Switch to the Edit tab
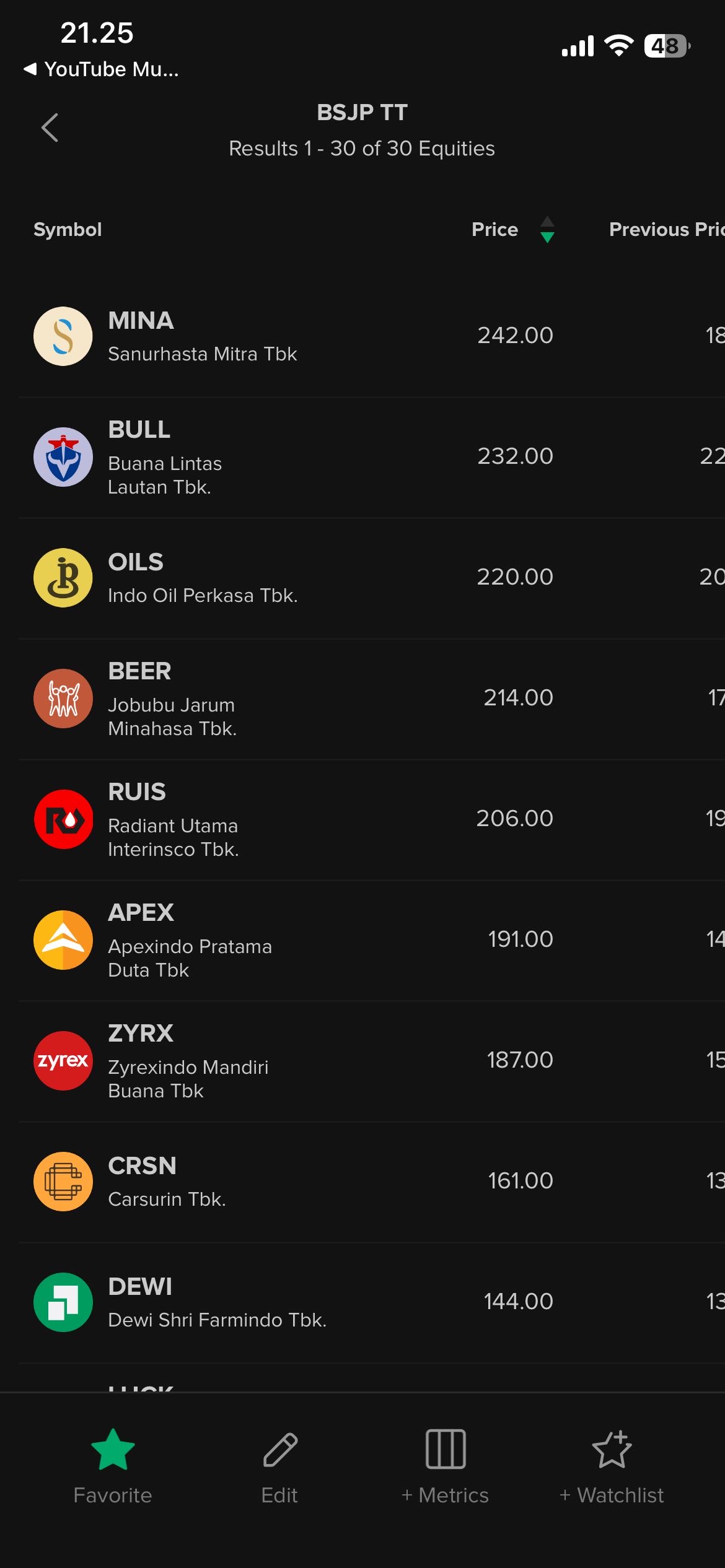 [x=279, y=1494]
